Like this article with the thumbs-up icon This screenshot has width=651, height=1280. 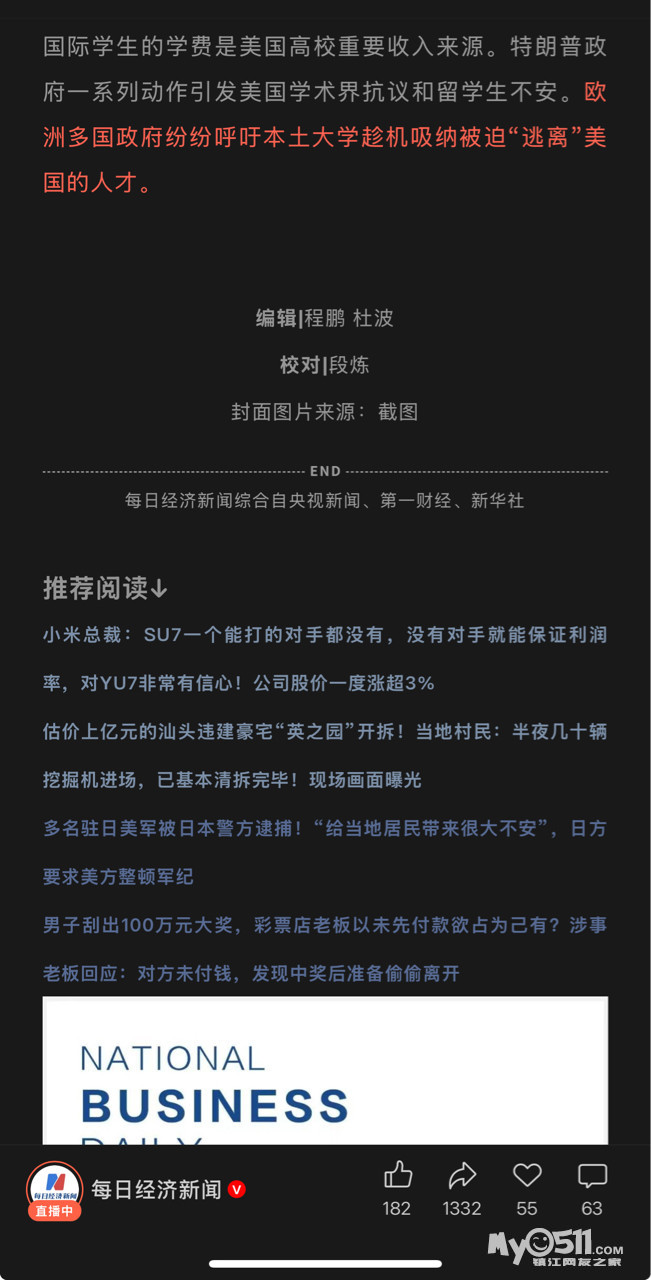[397, 1175]
